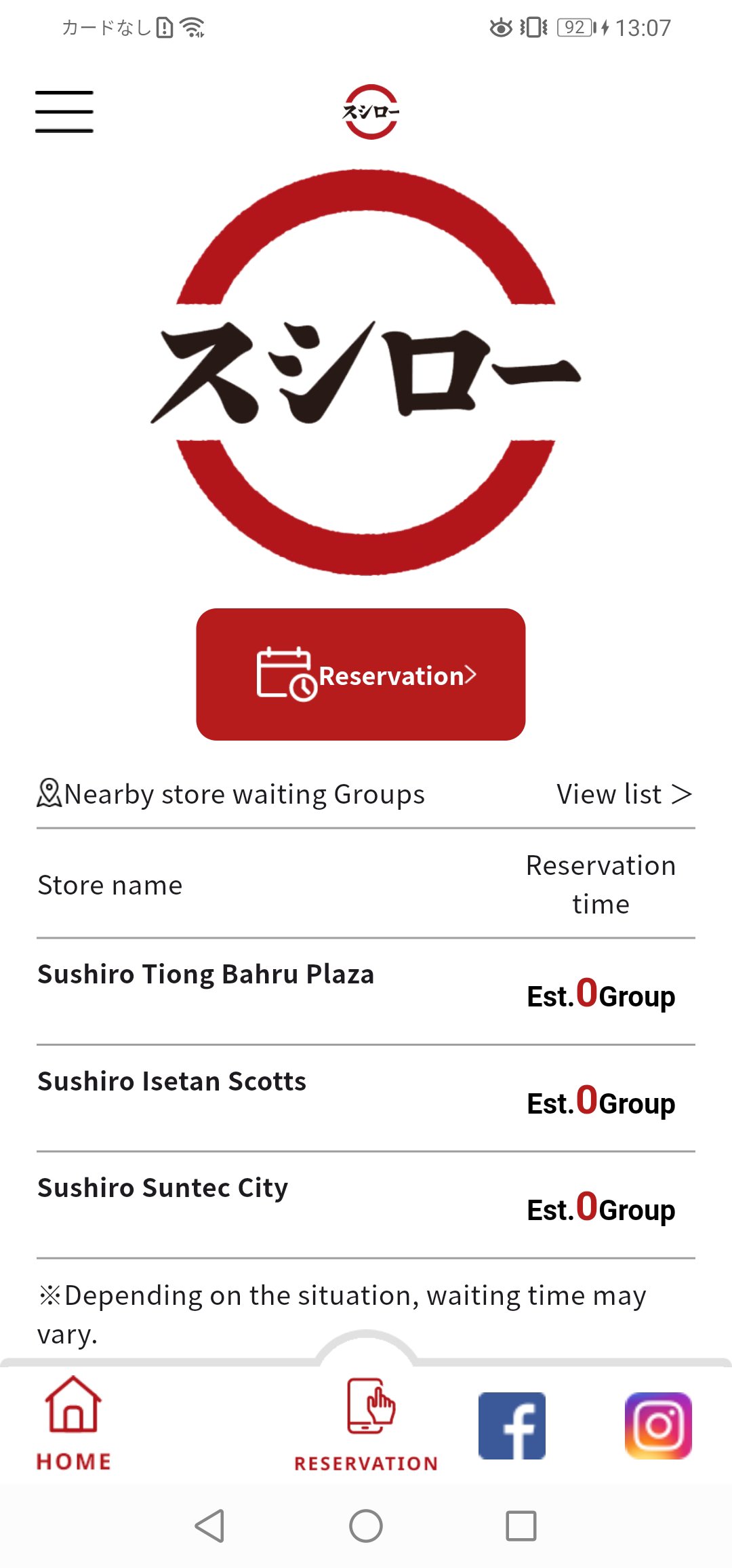Image resolution: width=732 pixels, height=1568 pixels.
Task: Open View list of nearby stores
Action: pyautogui.click(x=624, y=794)
